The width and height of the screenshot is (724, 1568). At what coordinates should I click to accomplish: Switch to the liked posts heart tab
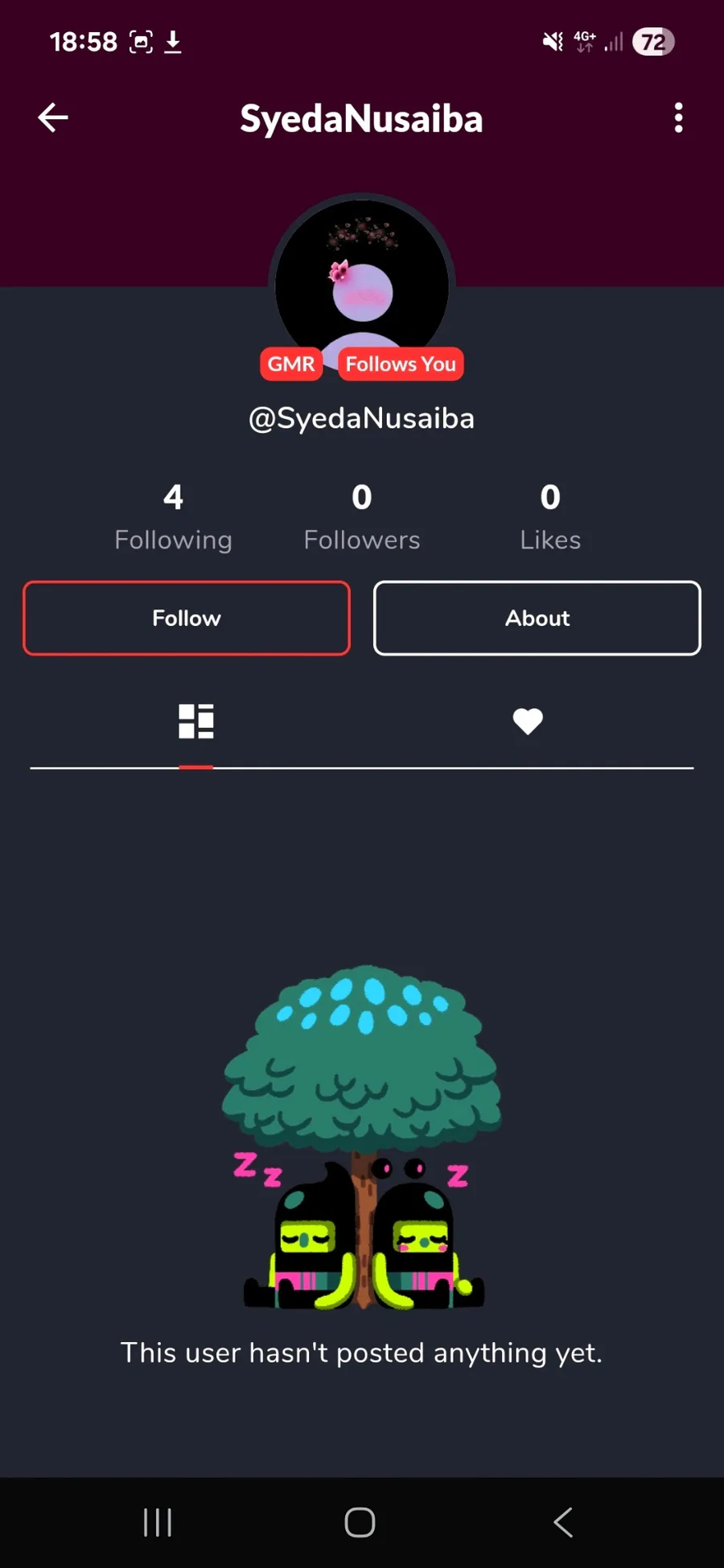click(528, 721)
